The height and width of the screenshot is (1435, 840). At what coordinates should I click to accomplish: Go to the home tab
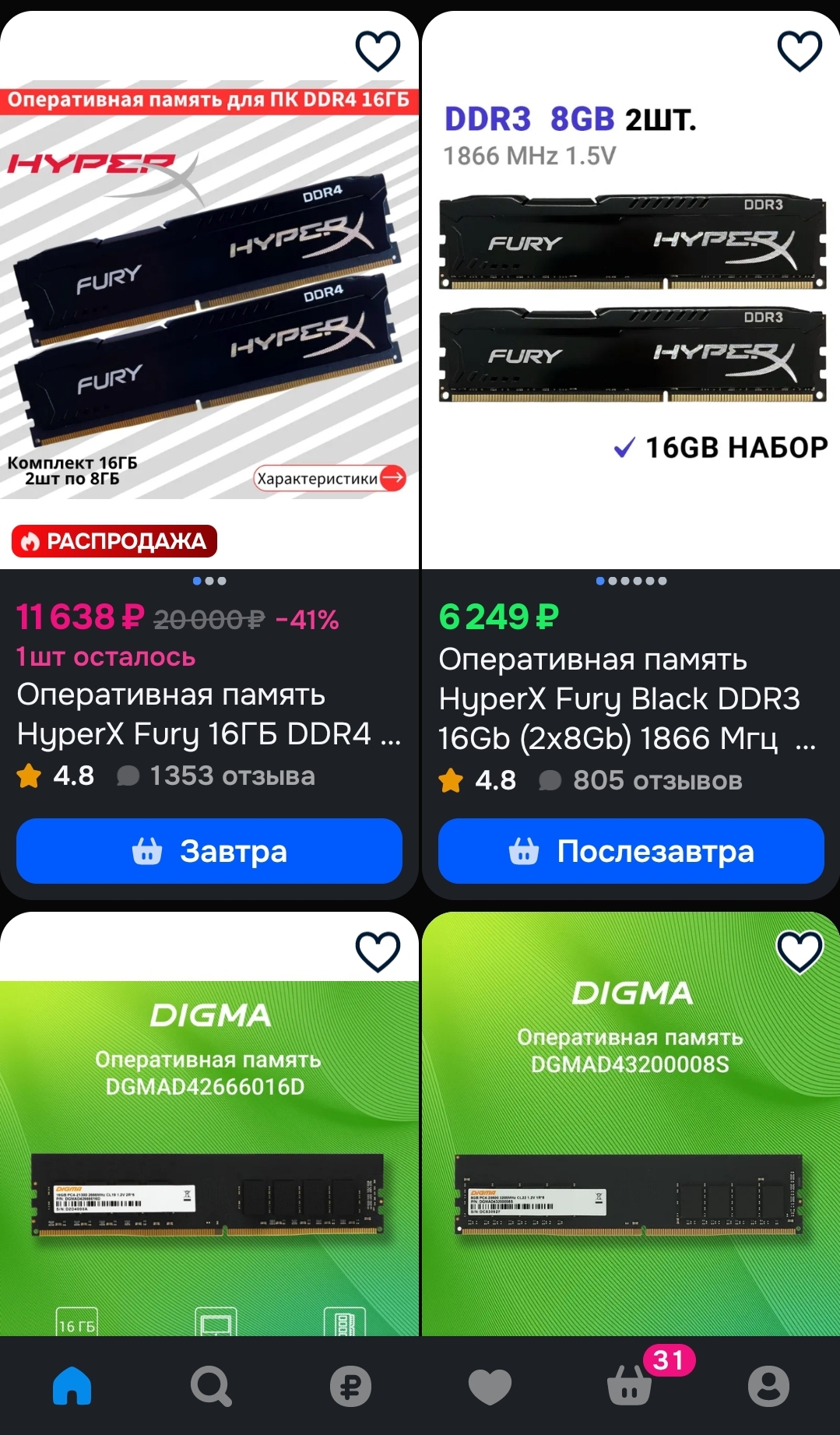(72, 1386)
